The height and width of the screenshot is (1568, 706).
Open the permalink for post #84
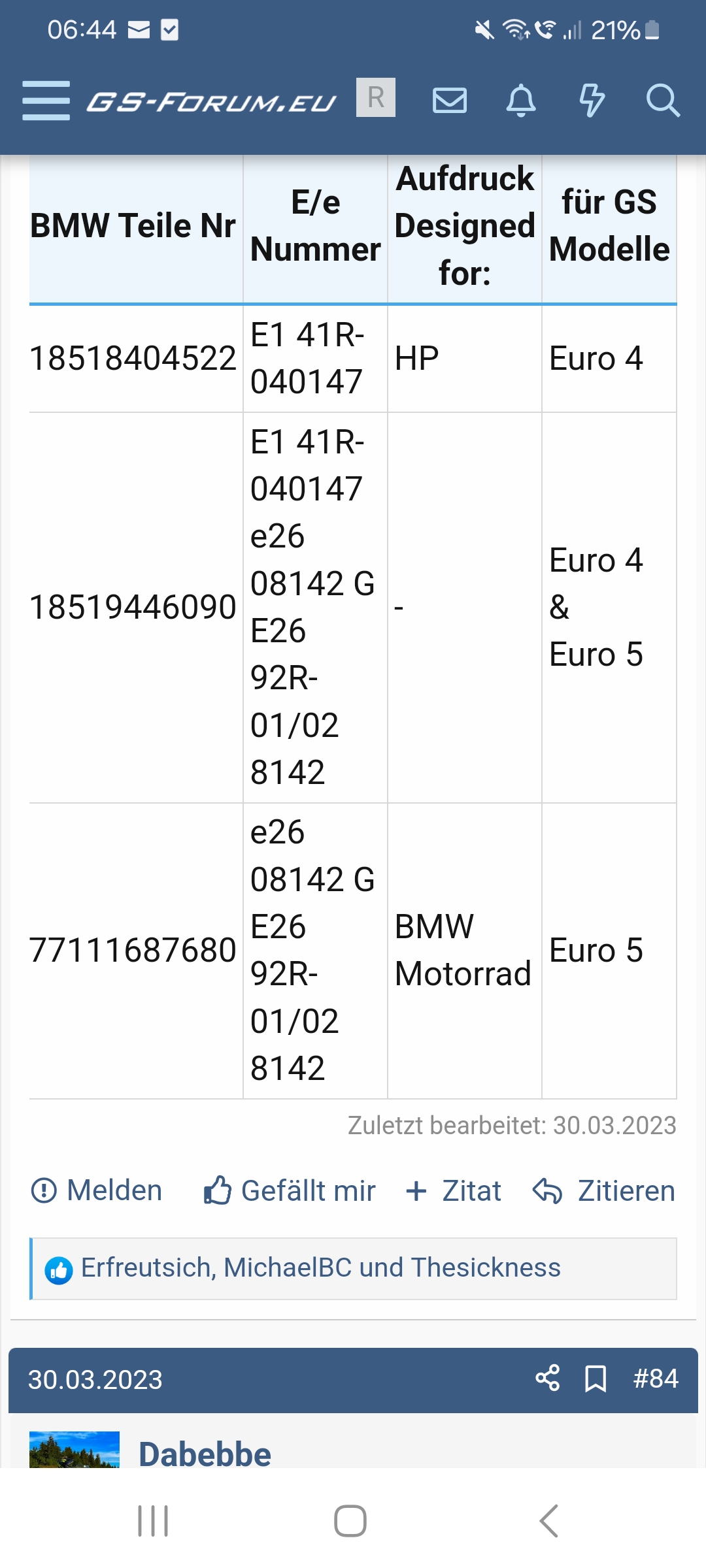(x=656, y=1379)
